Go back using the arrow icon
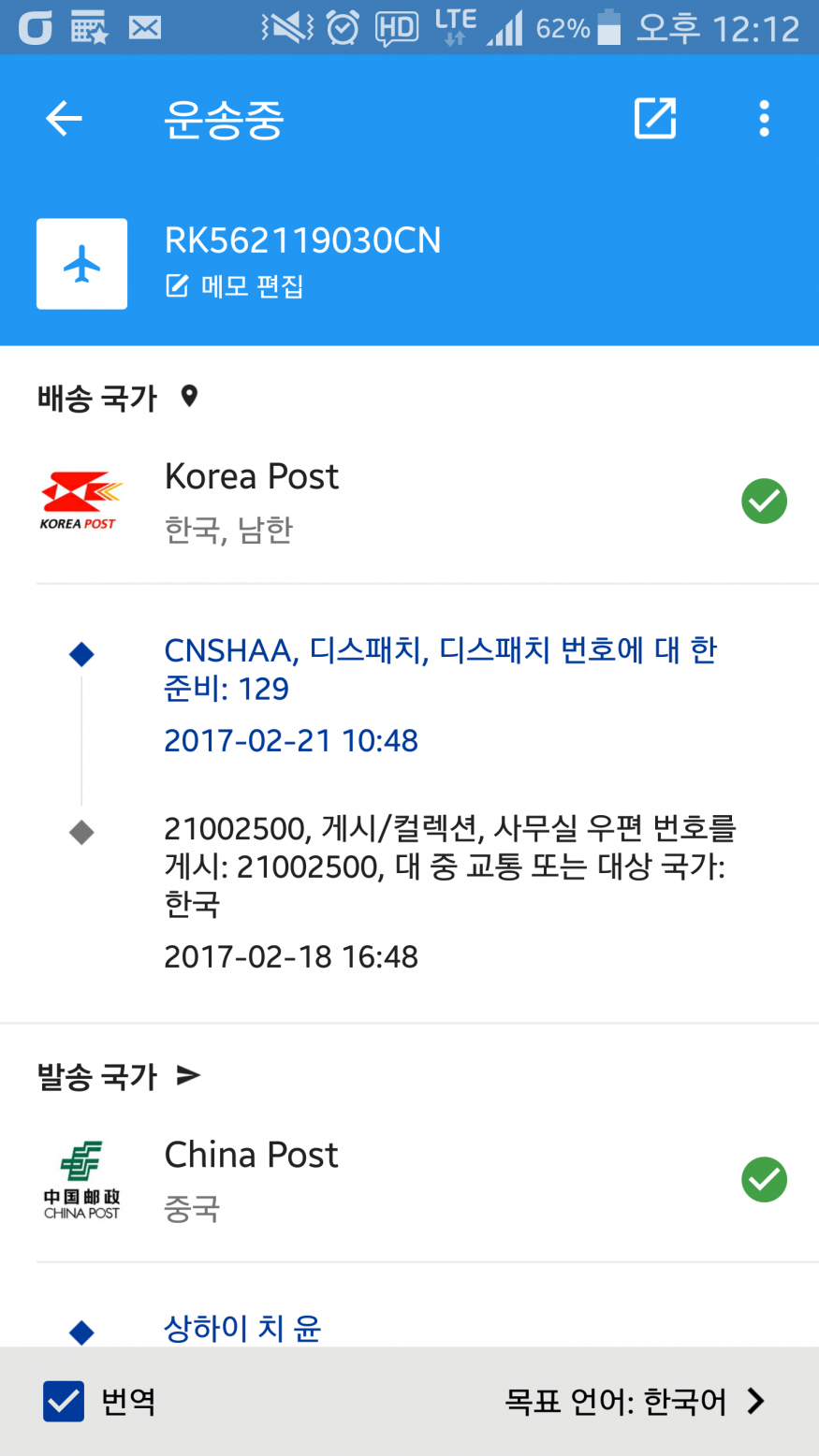The height and width of the screenshot is (1456, 819). [x=64, y=119]
